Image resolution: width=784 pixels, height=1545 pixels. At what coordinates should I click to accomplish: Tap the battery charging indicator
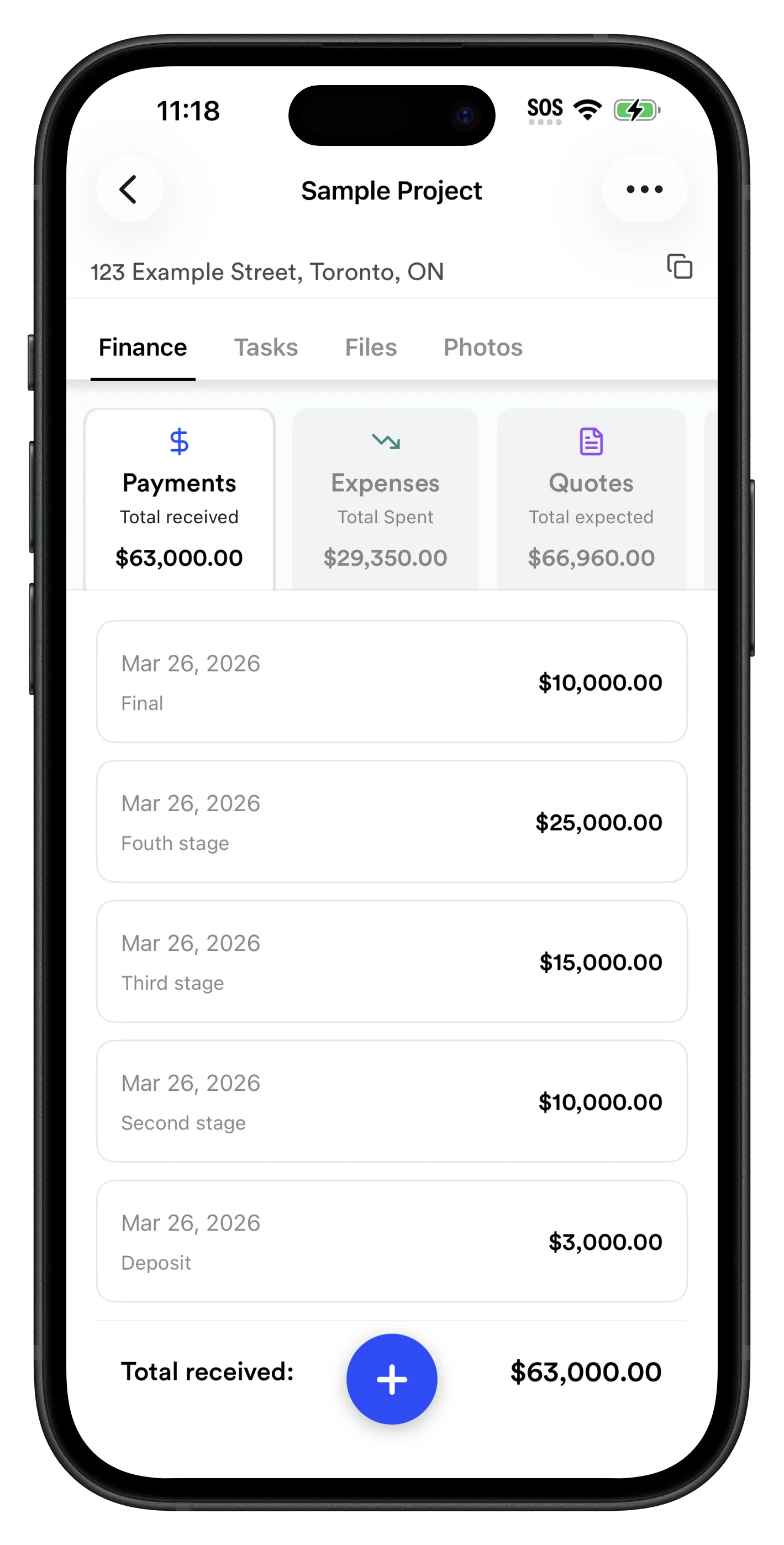tap(636, 110)
